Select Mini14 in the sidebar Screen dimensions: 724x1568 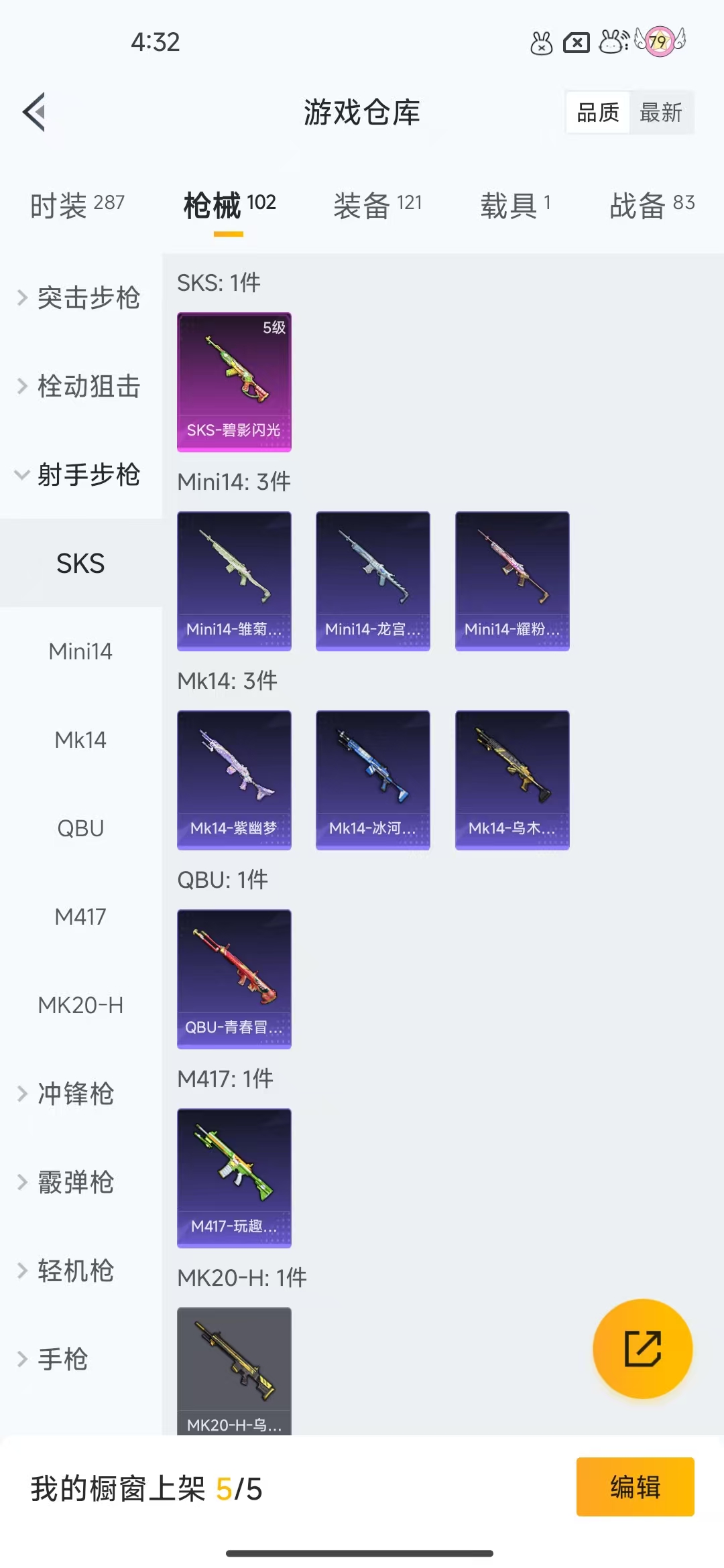coord(80,651)
